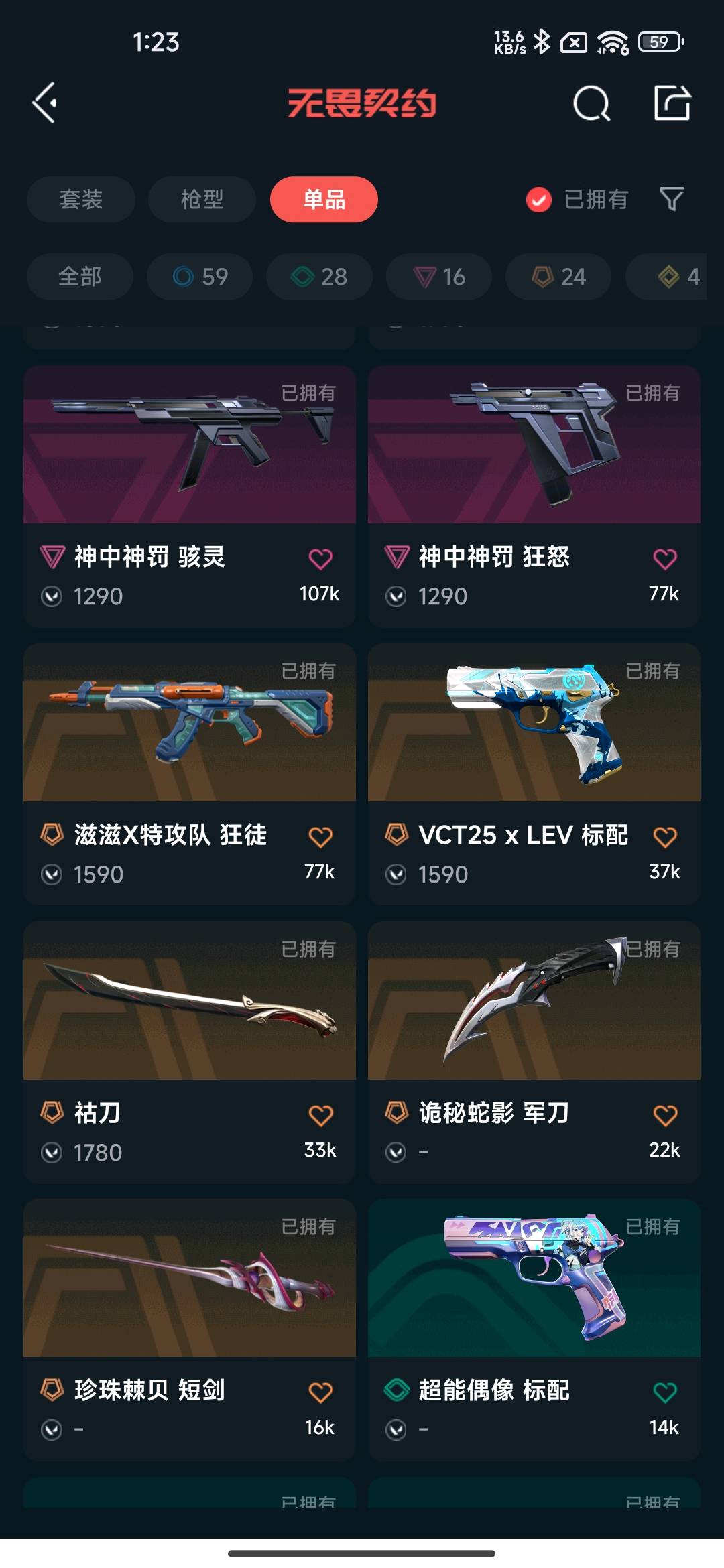This screenshot has height=1568, width=724.
Task: Switch to the 枪型 tab
Action: click(202, 200)
